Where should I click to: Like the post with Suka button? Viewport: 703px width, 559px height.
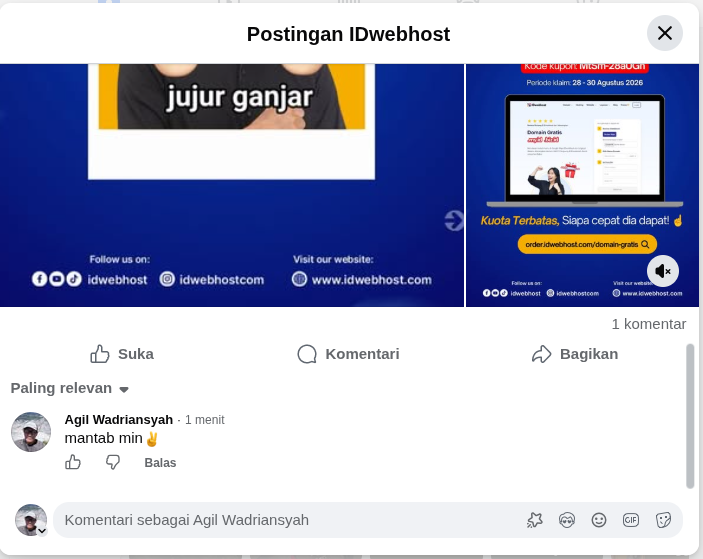[122, 354]
